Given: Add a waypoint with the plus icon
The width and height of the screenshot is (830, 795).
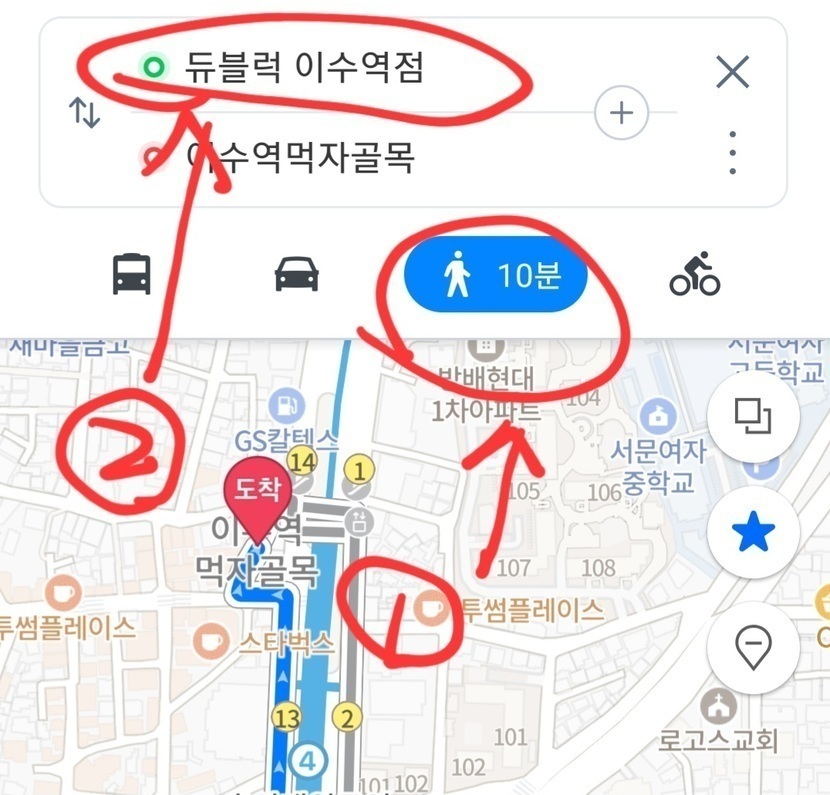Looking at the screenshot, I should (x=621, y=113).
